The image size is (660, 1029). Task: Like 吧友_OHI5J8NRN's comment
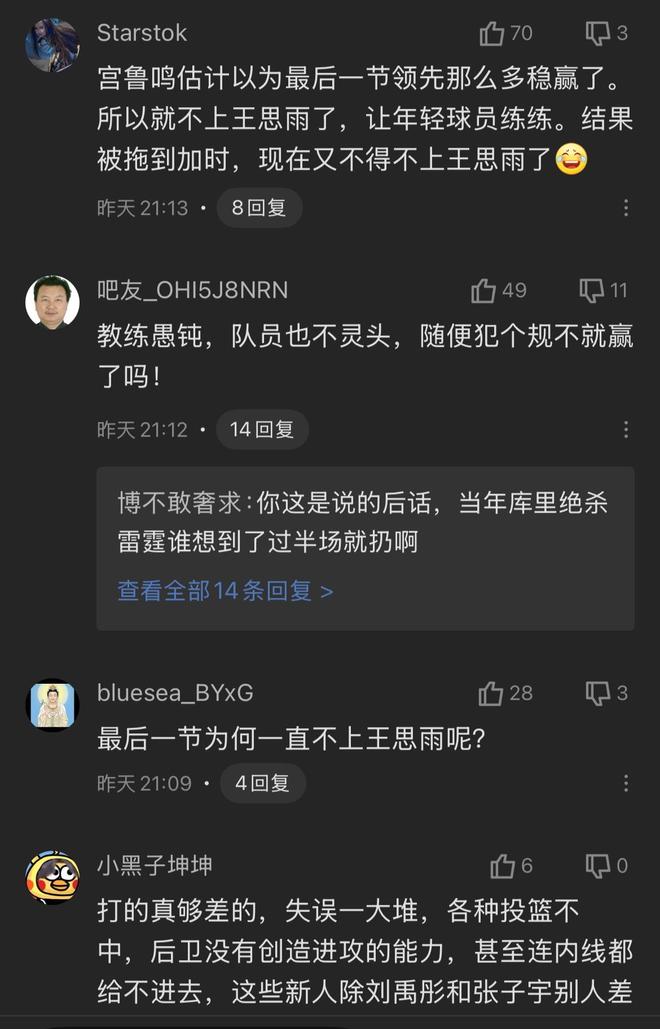tap(484, 291)
